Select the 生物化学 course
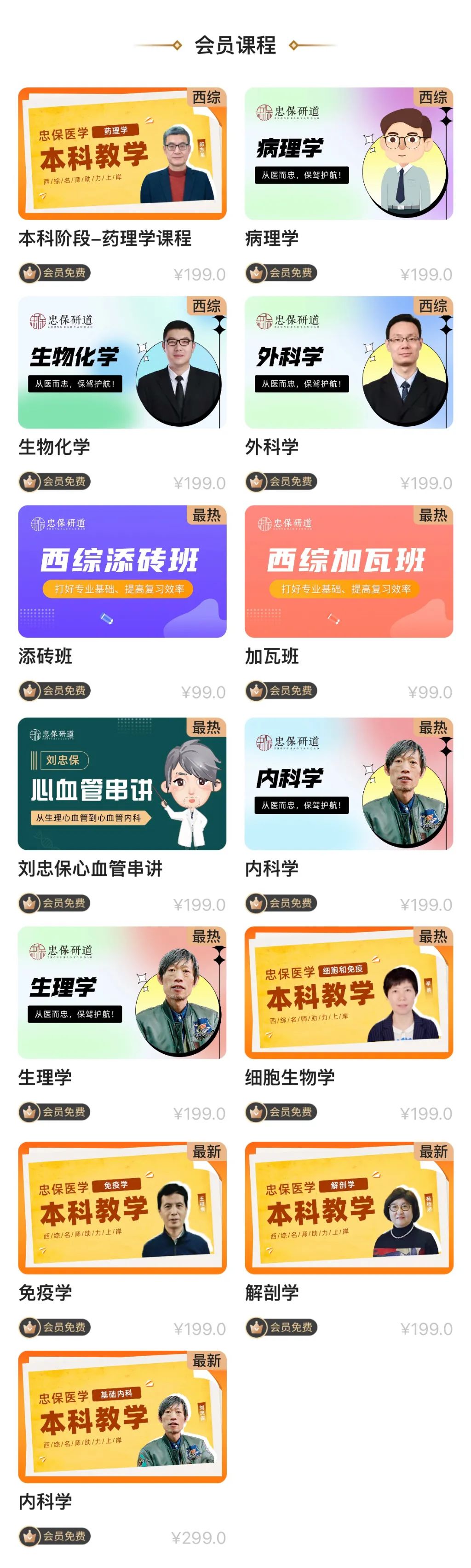This screenshot has width=471, height=1568. coord(122,362)
